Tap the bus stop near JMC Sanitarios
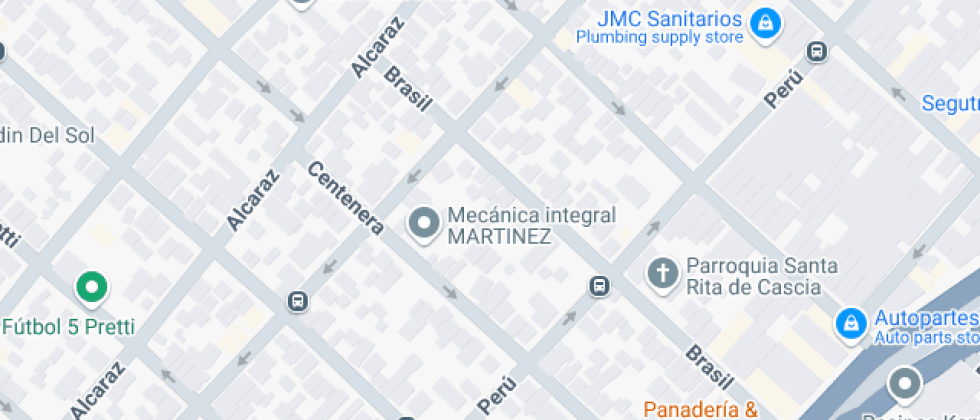This screenshot has width=980, height=420. (816, 51)
